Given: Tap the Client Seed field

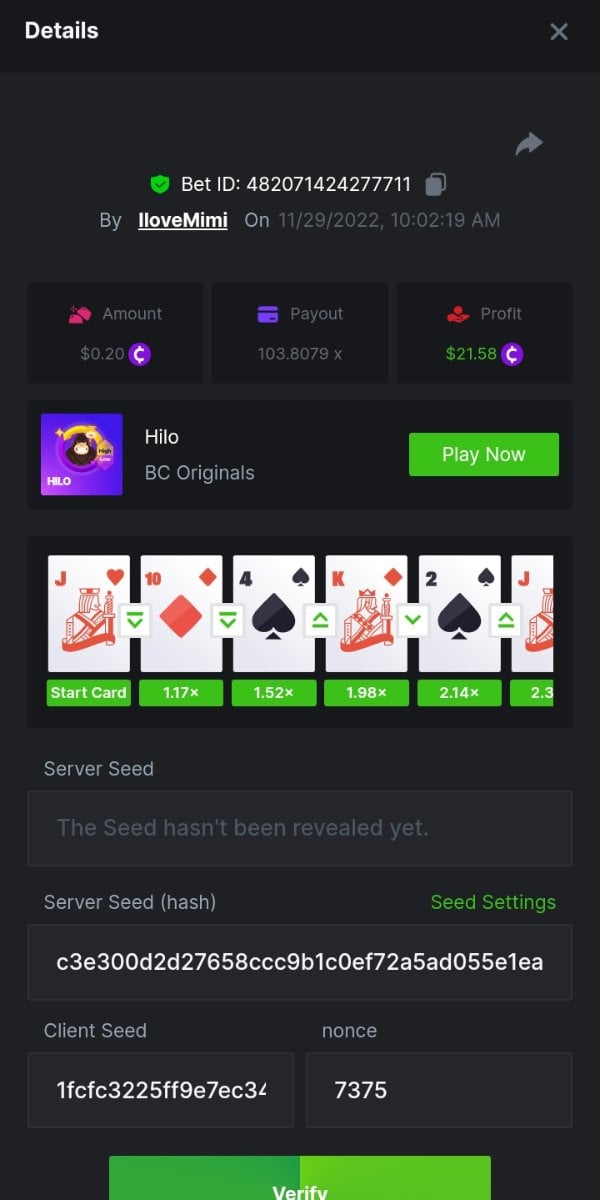Looking at the screenshot, I should [x=160, y=1090].
